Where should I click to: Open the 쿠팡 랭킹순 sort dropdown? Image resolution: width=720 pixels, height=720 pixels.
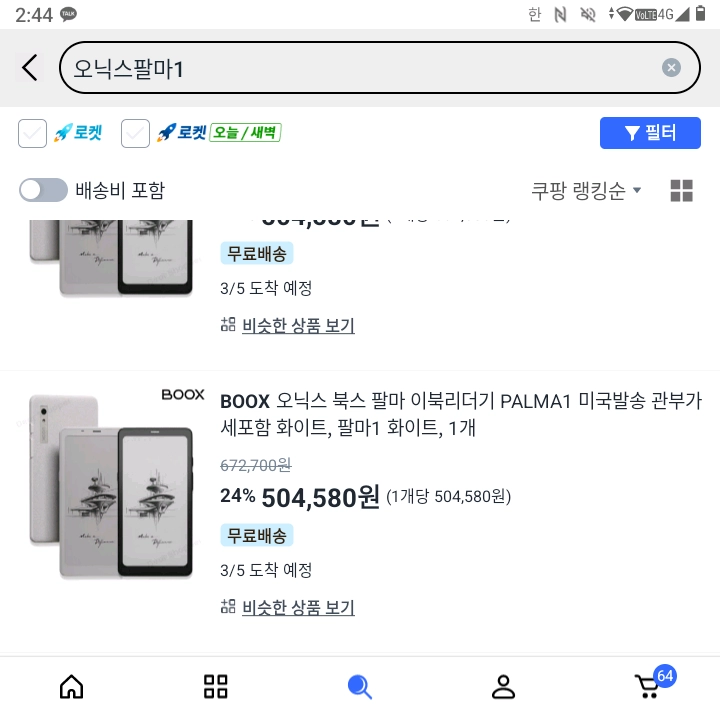tap(586, 190)
